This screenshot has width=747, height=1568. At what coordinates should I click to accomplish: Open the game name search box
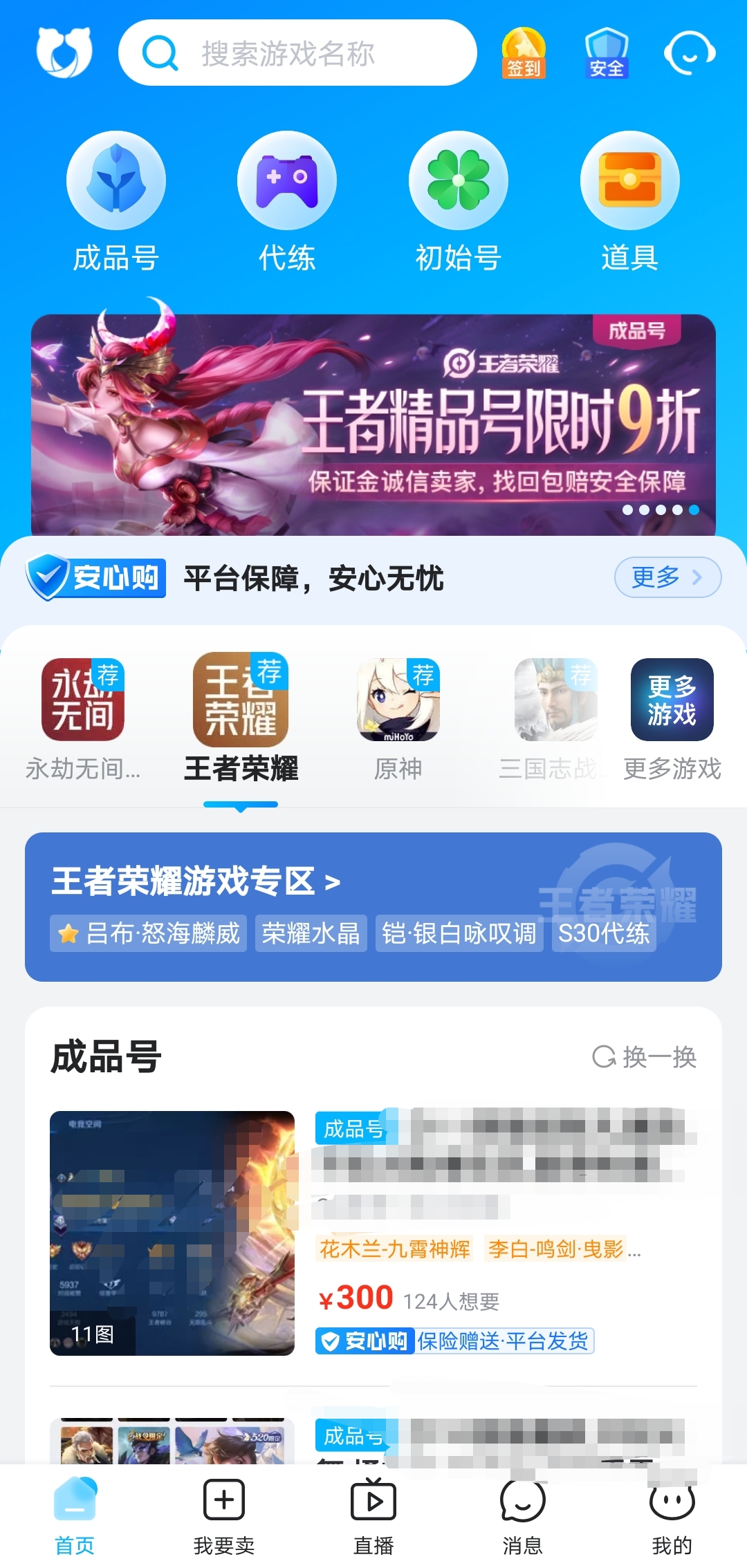pos(297,53)
